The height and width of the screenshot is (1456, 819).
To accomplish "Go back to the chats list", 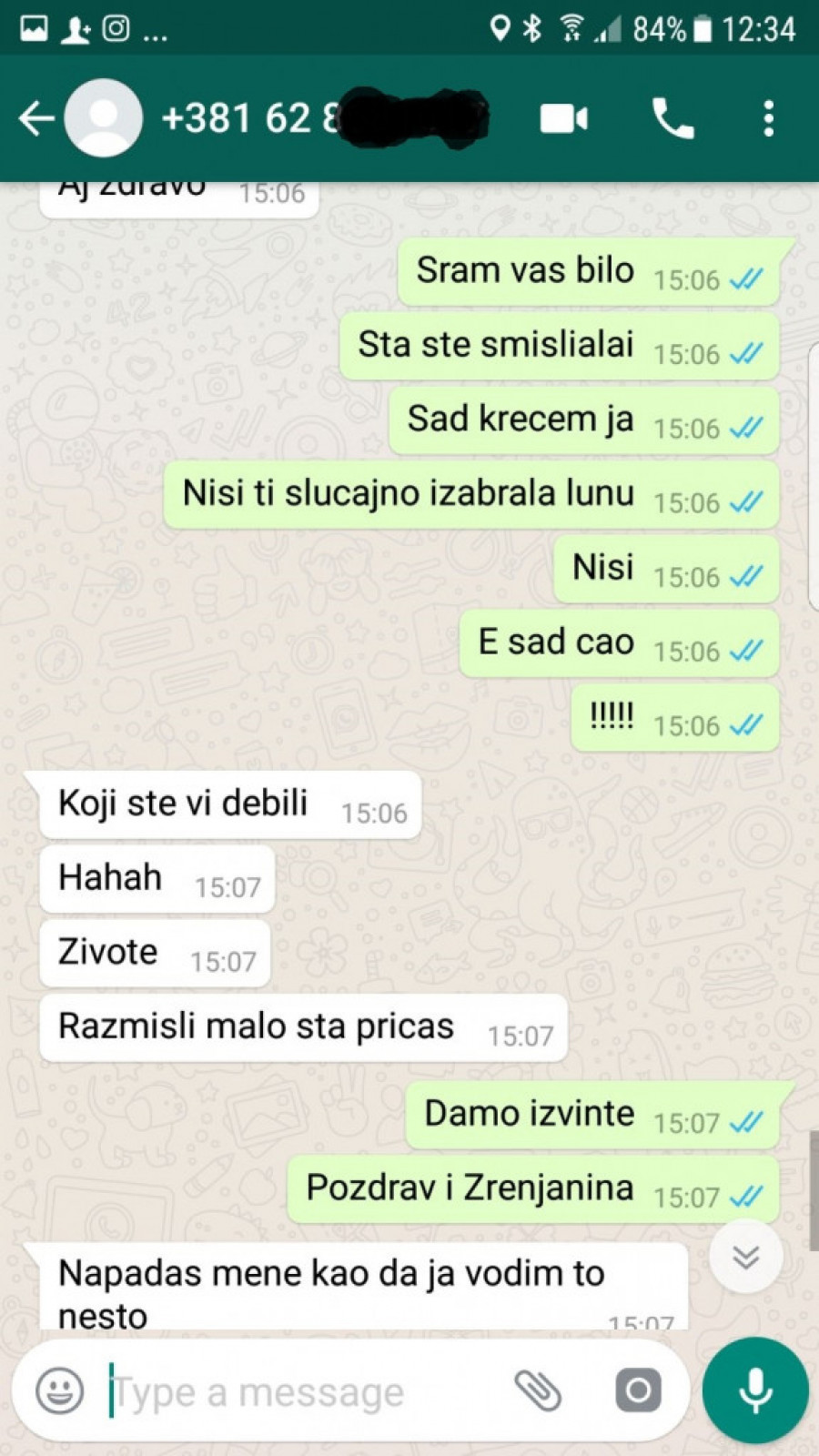I will pyautogui.click(x=36, y=119).
